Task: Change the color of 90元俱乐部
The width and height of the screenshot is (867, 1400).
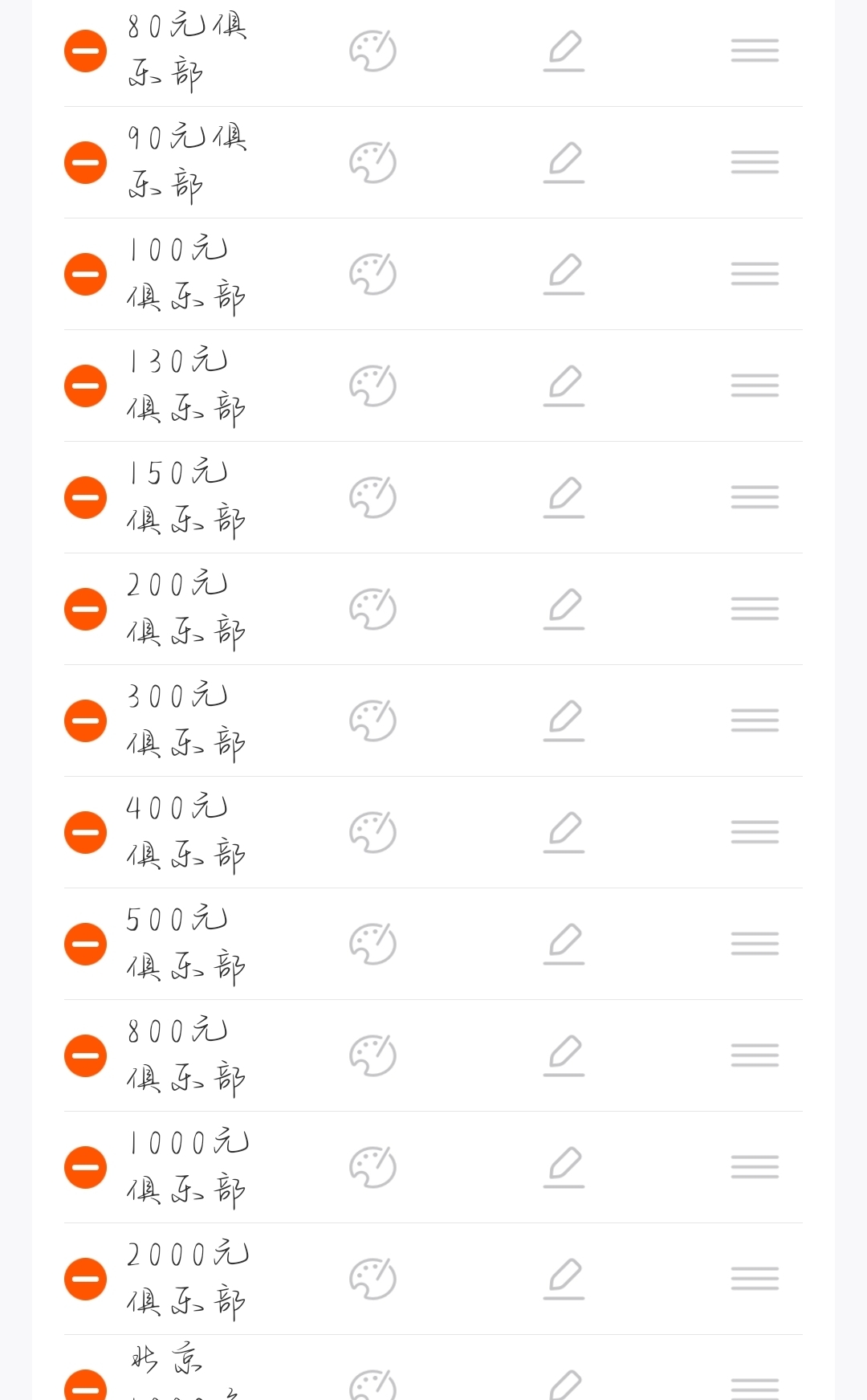Action: click(x=372, y=162)
